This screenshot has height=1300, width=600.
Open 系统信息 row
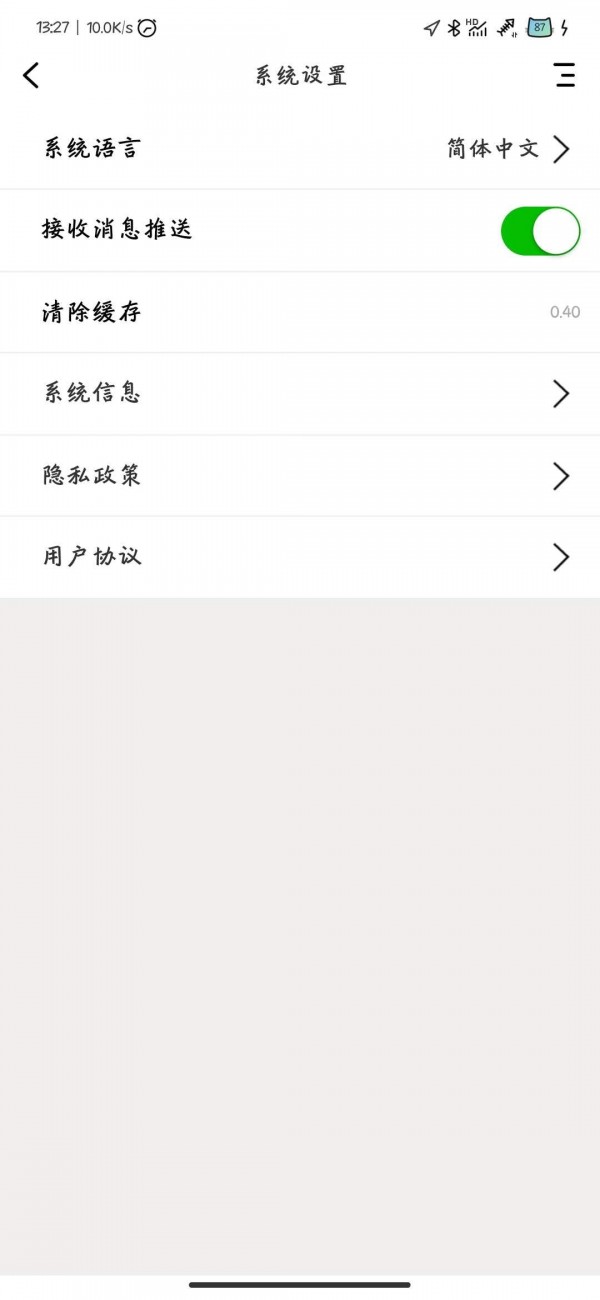[300, 394]
